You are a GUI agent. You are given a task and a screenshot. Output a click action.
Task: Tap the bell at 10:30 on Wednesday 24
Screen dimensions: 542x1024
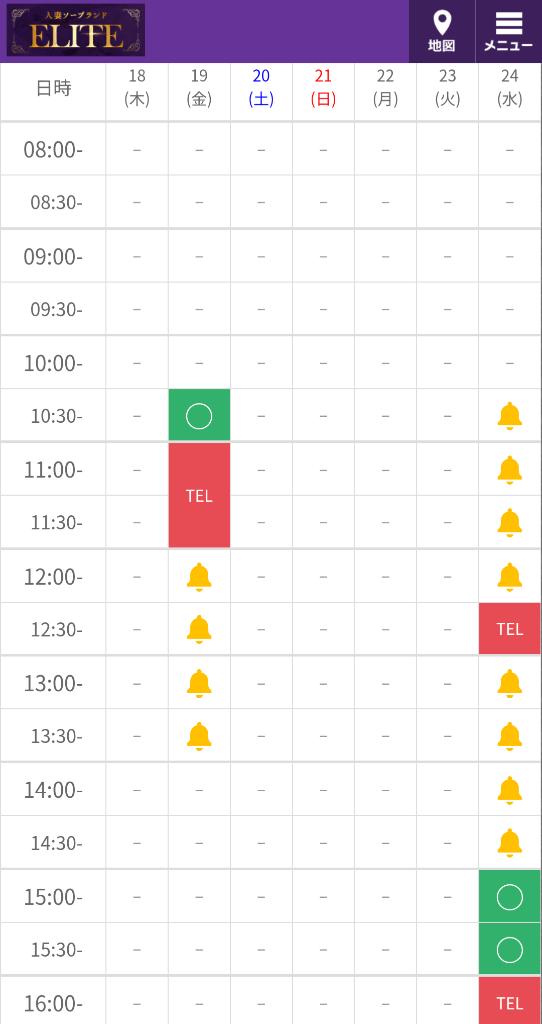509,416
